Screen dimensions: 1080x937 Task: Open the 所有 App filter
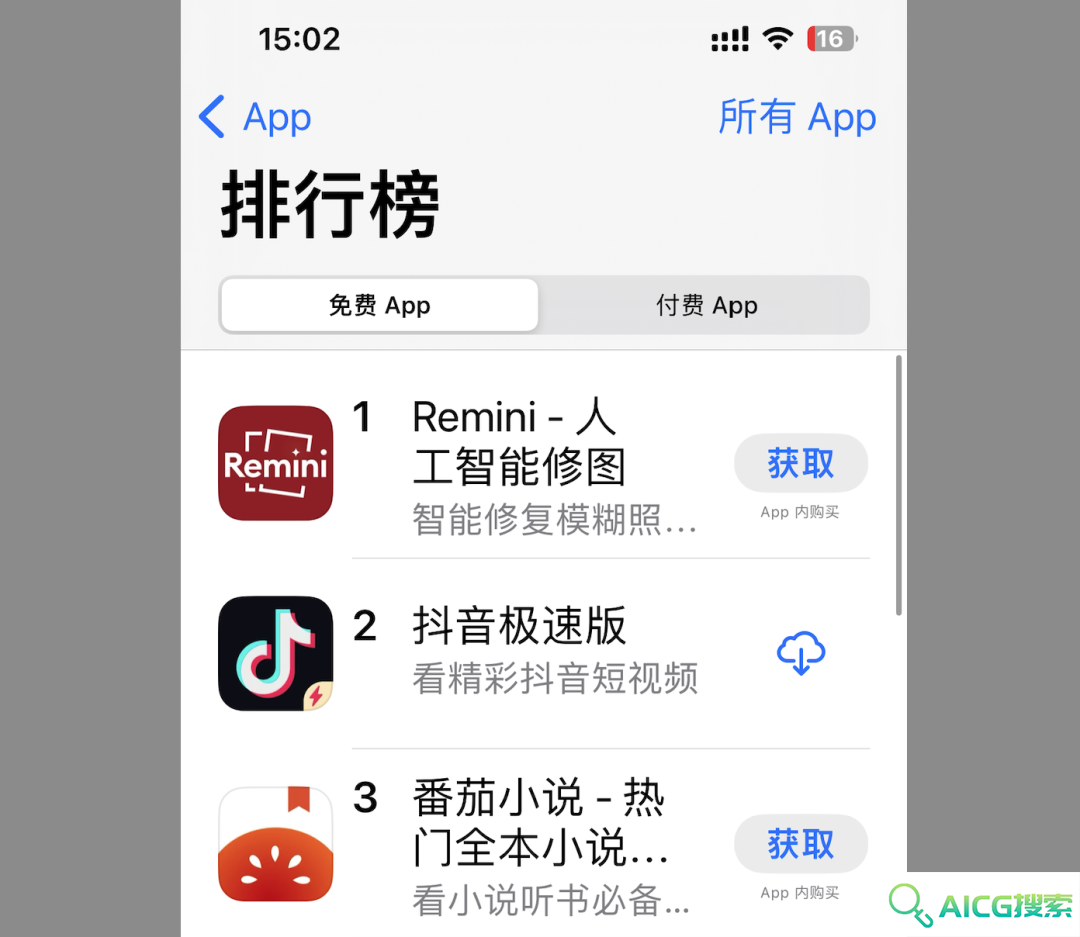pyautogui.click(x=797, y=117)
